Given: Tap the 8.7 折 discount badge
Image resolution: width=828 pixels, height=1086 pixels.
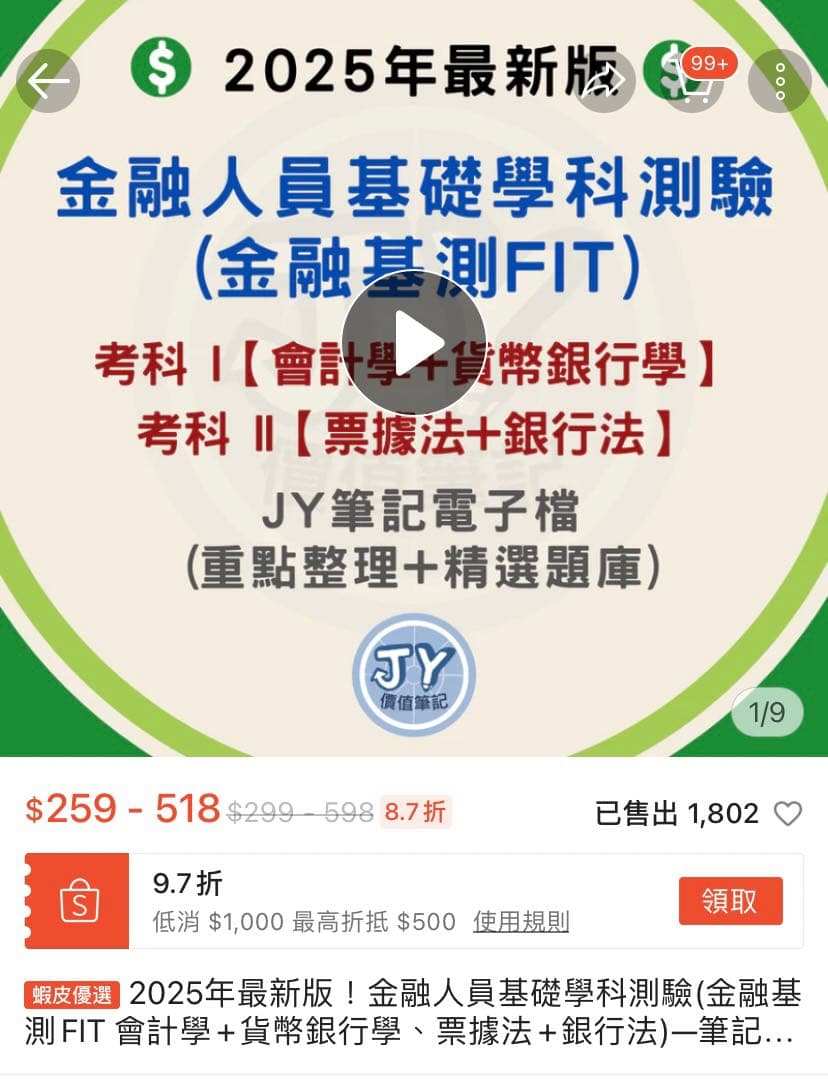Looking at the screenshot, I should pyautogui.click(x=414, y=812).
